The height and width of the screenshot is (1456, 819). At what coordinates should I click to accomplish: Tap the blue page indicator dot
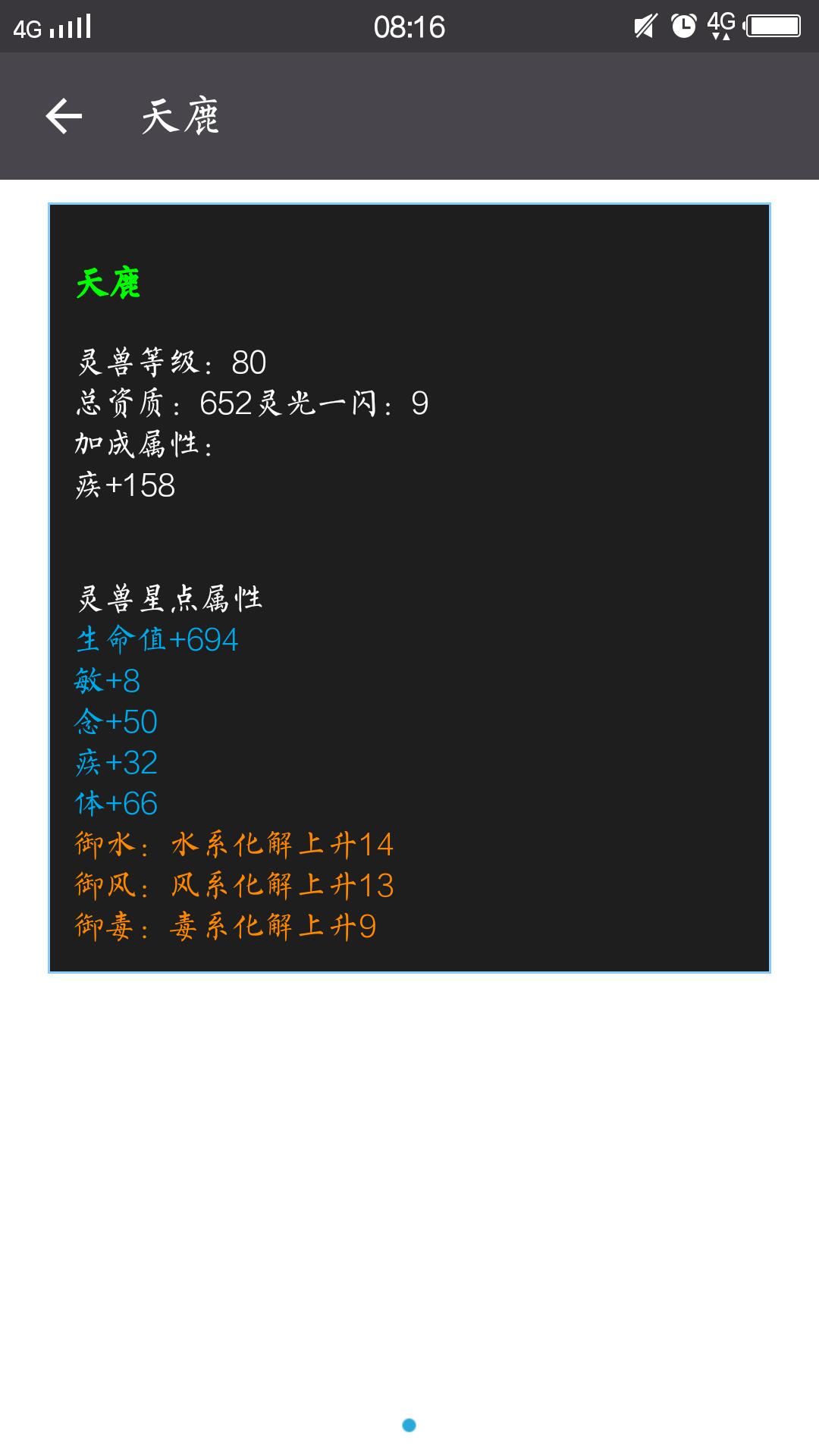tap(409, 1425)
